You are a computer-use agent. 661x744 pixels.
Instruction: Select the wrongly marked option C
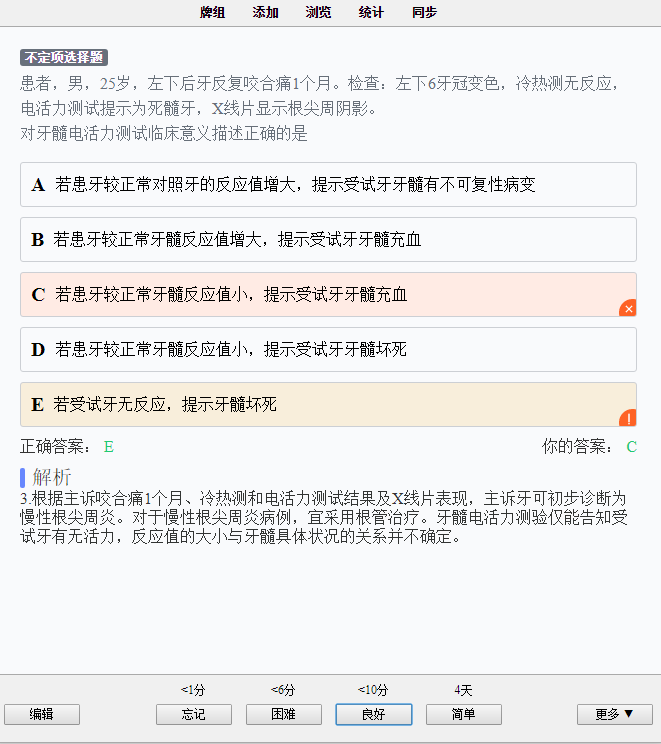click(x=328, y=295)
